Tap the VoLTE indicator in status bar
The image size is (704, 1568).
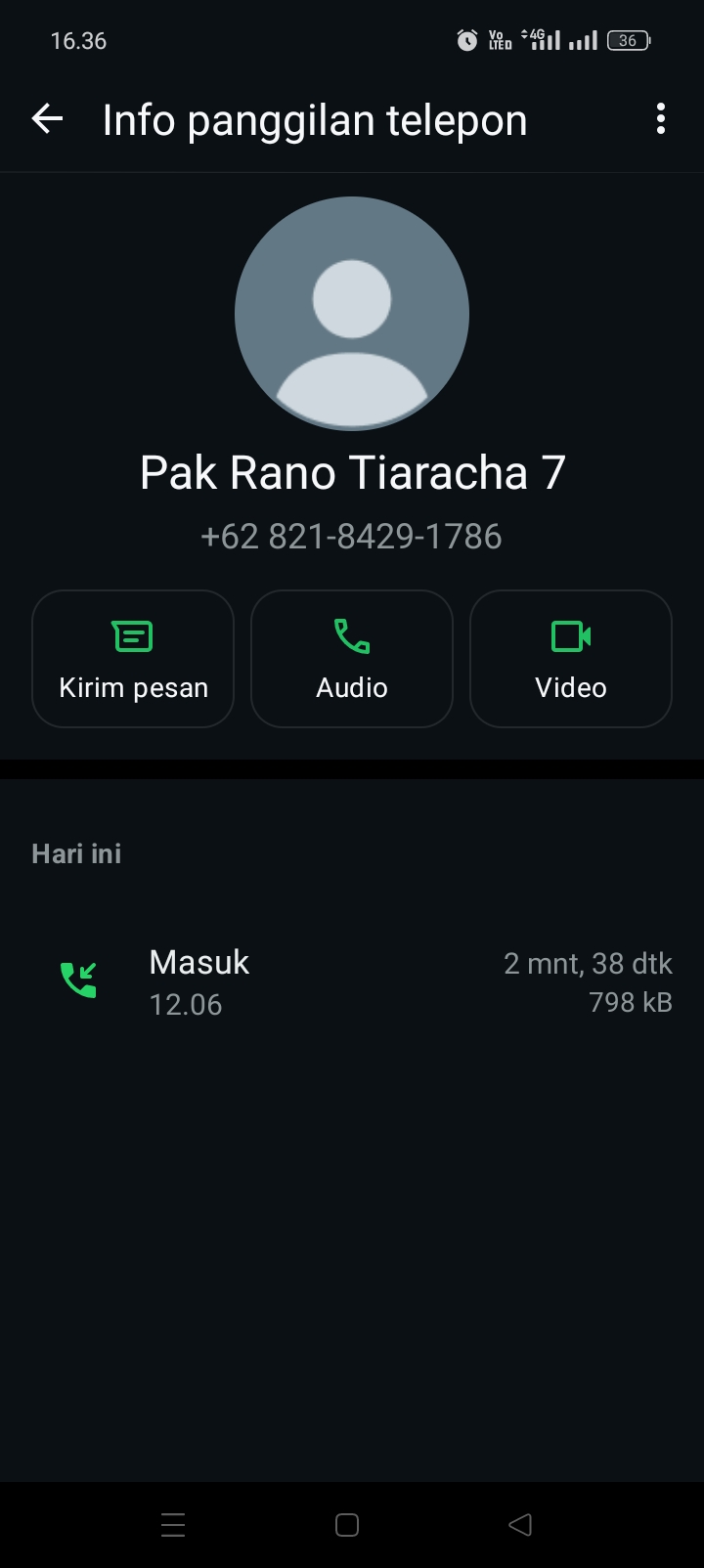click(x=499, y=40)
